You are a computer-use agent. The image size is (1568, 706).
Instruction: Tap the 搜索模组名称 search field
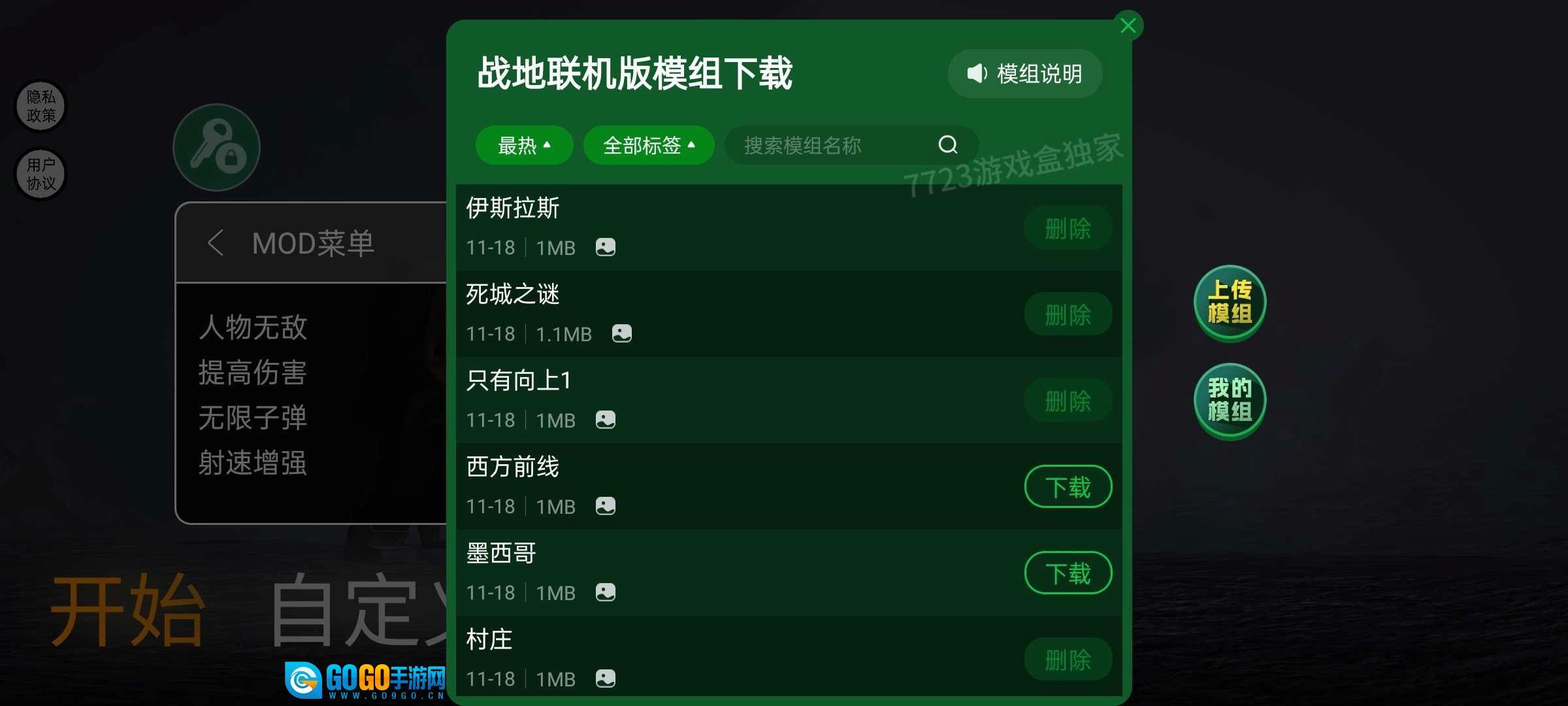point(830,145)
